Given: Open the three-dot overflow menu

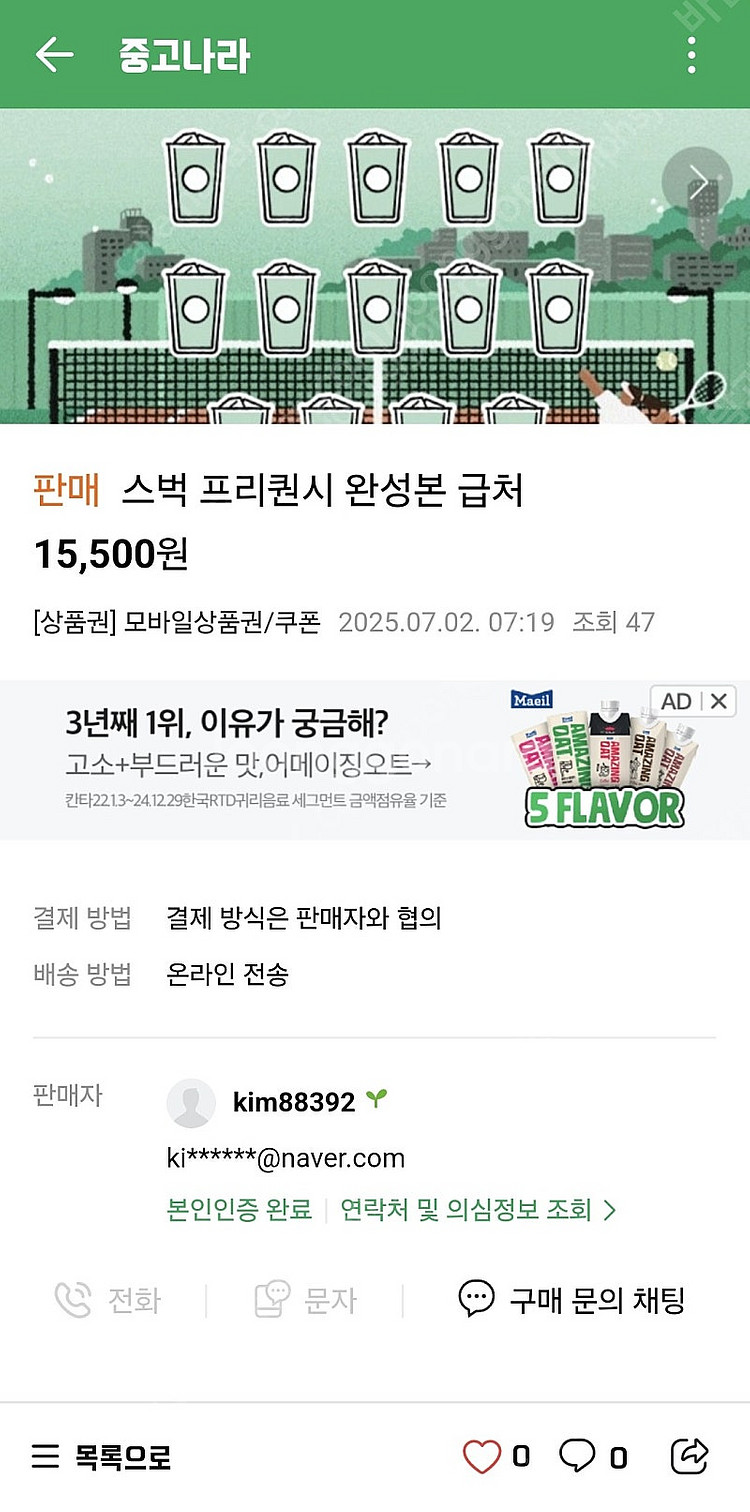Looking at the screenshot, I should click(691, 55).
